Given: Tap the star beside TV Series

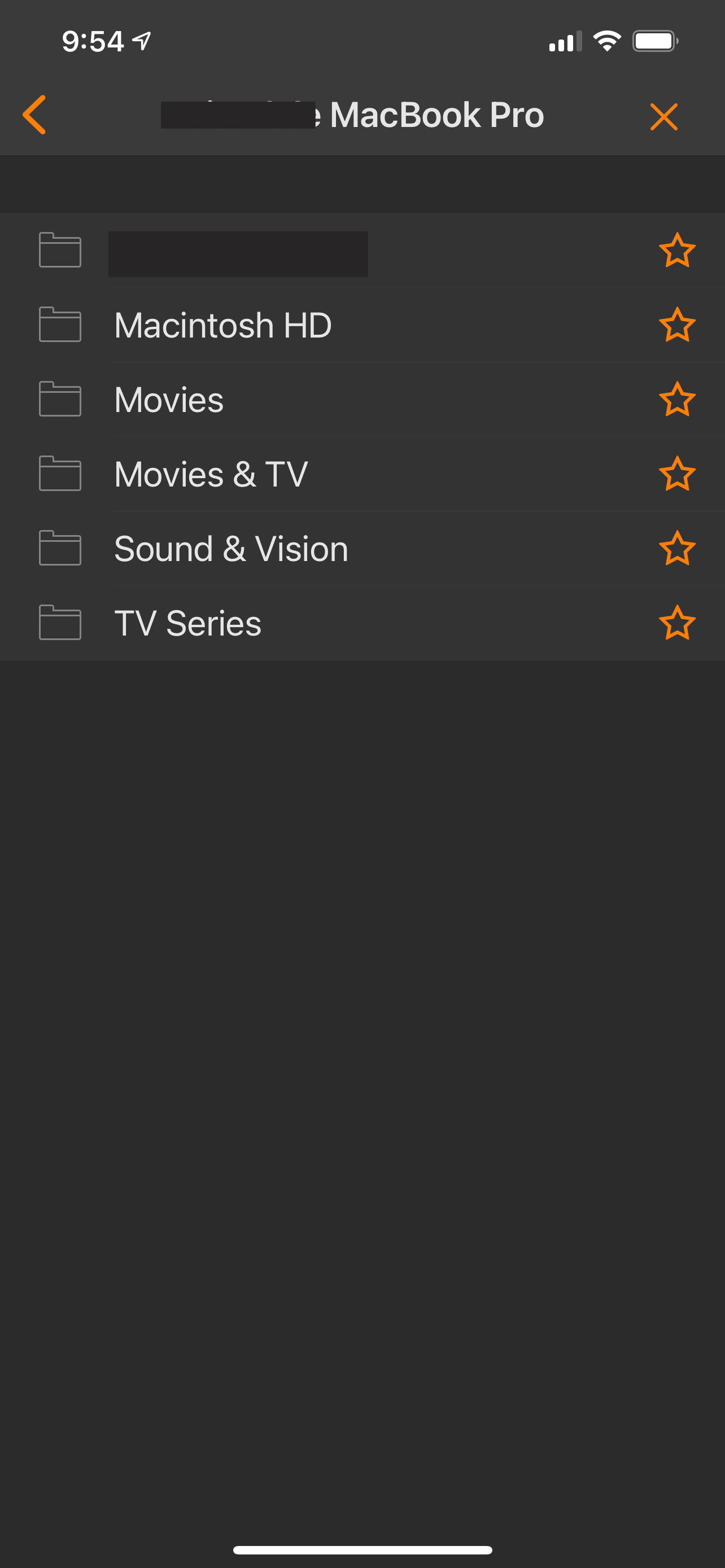Looking at the screenshot, I should tap(677, 623).
